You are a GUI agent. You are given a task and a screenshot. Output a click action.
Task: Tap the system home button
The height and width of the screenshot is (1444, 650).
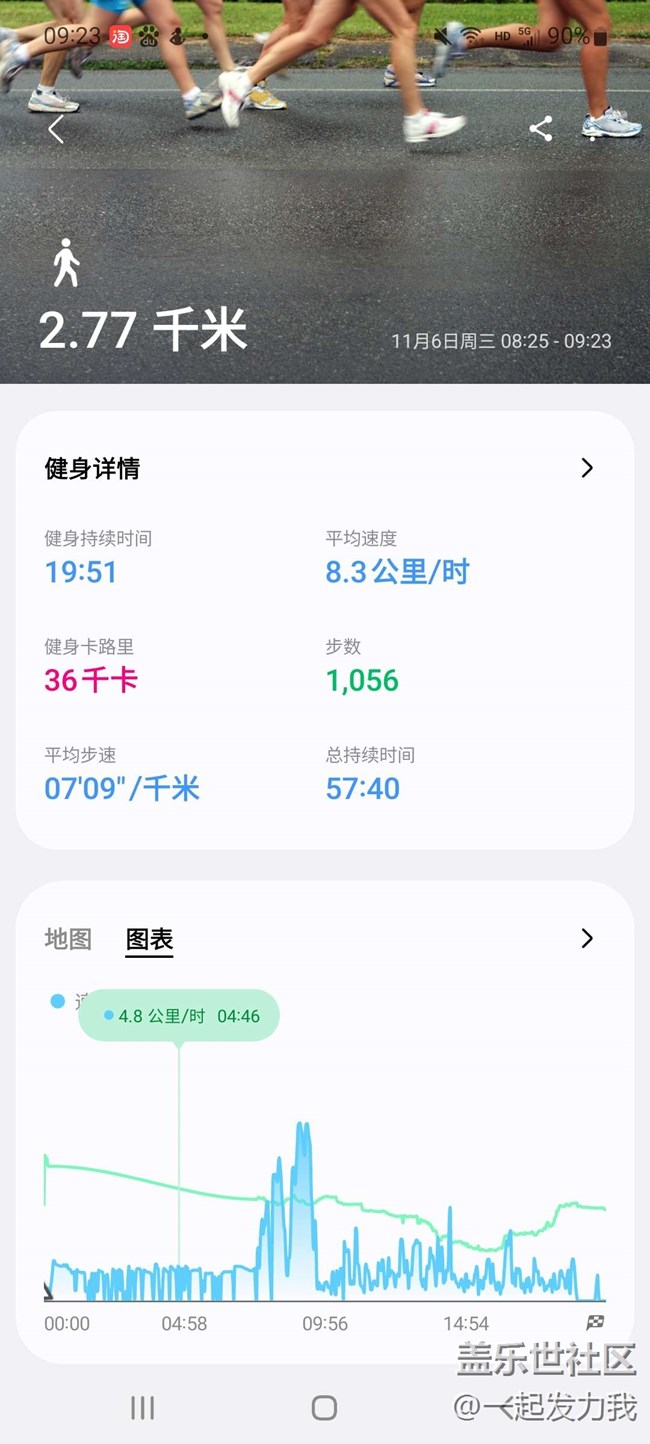point(324,1408)
